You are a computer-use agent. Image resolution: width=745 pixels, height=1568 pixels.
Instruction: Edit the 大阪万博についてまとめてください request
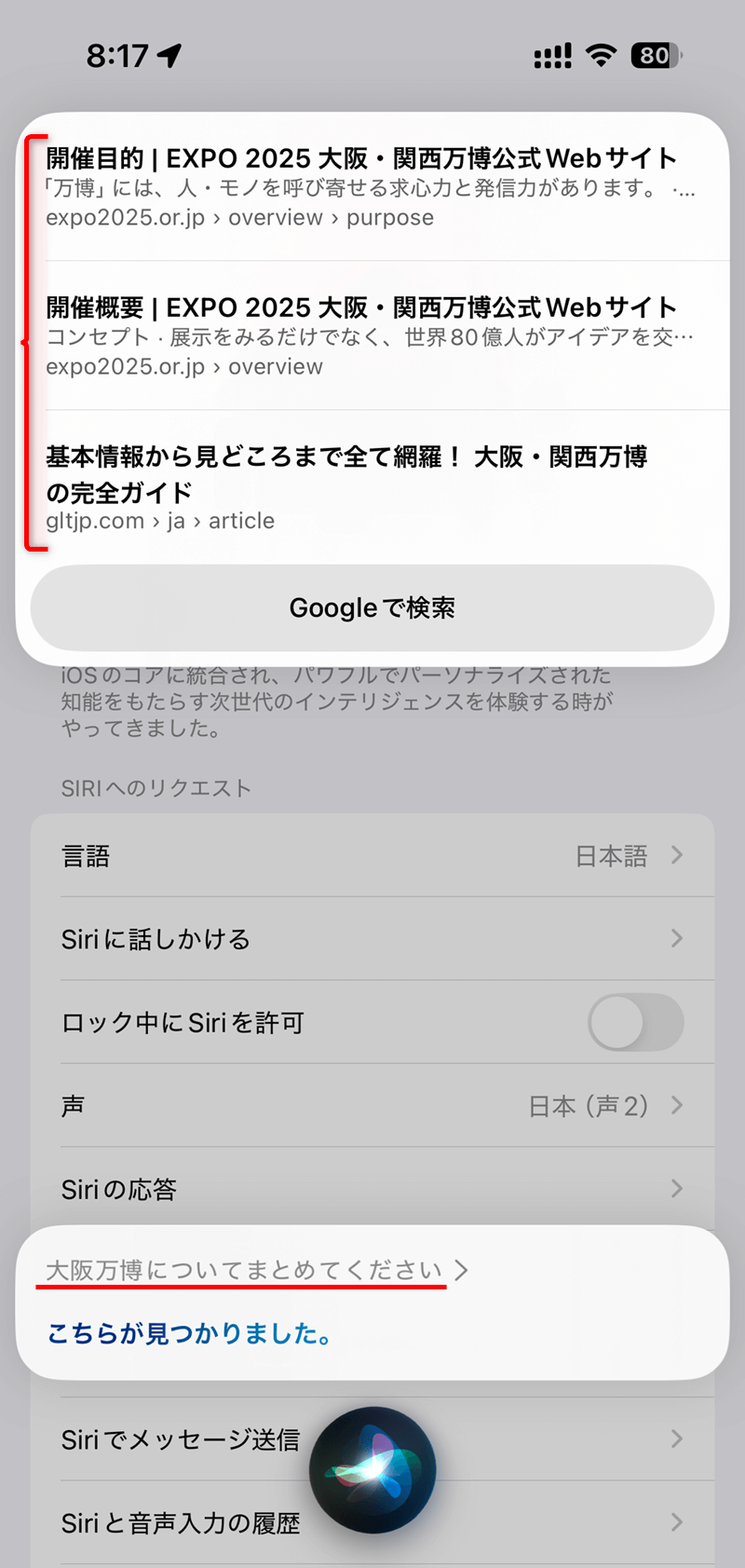[256, 1270]
